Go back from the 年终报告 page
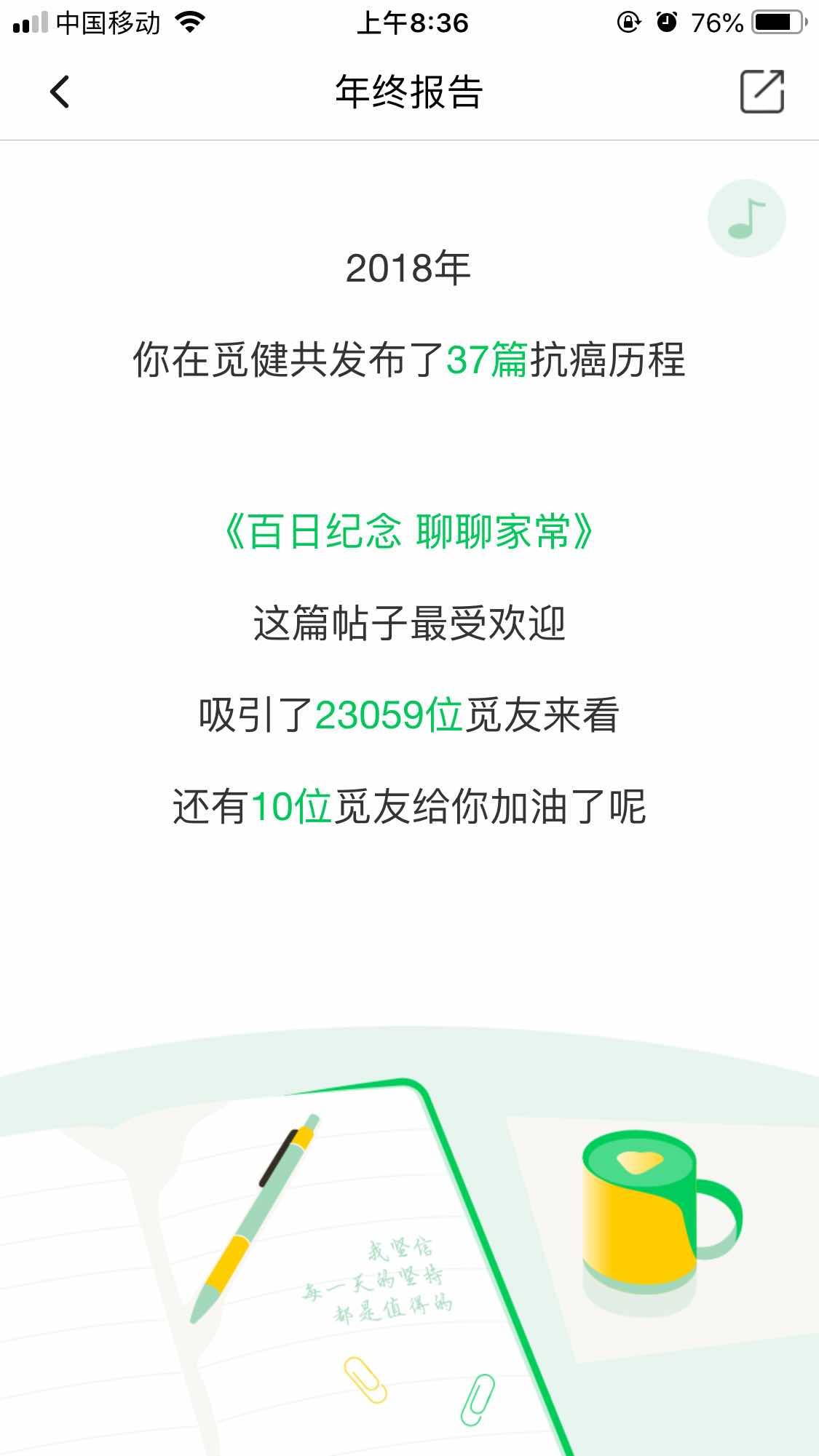 60,92
